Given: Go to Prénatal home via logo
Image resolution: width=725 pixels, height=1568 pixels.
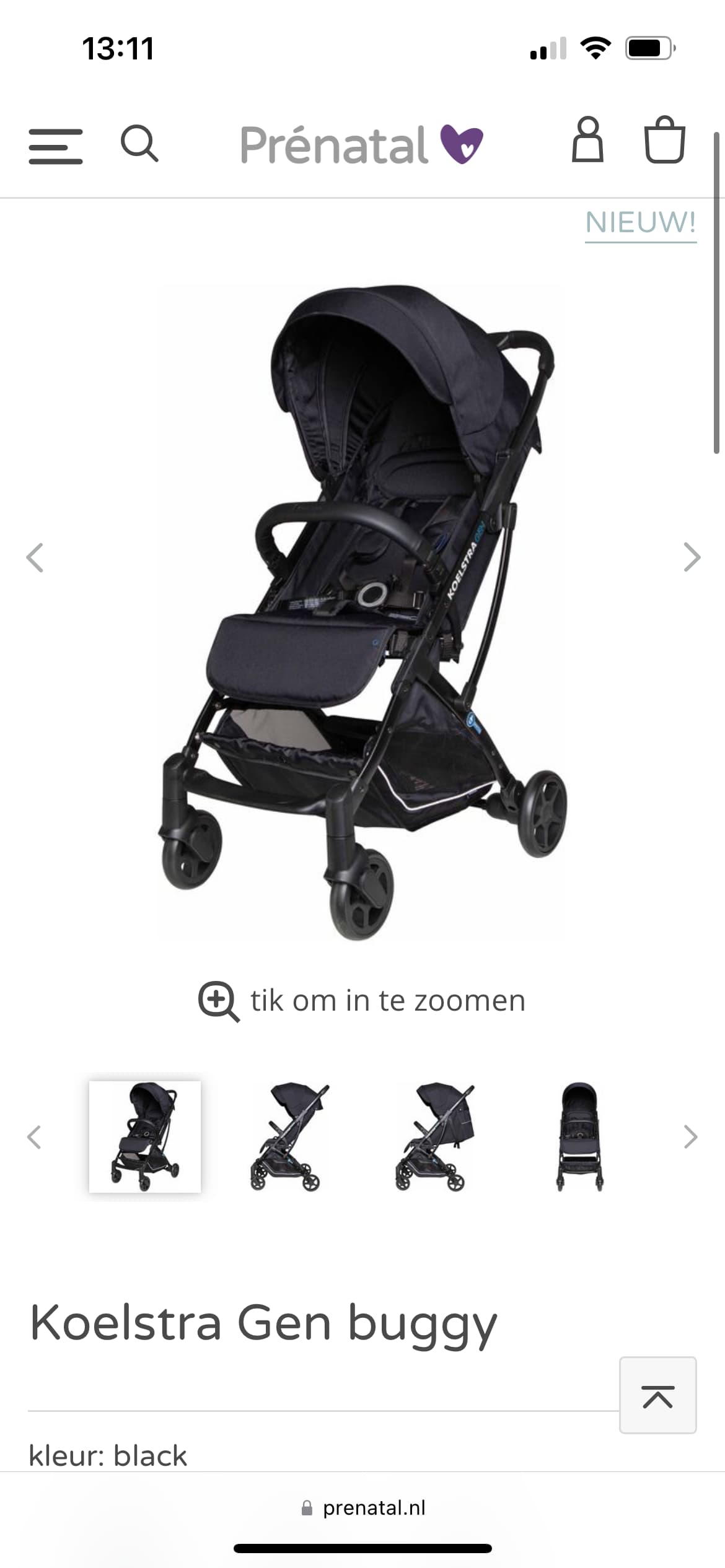Looking at the screenshot, I should [x=361, y=146].
